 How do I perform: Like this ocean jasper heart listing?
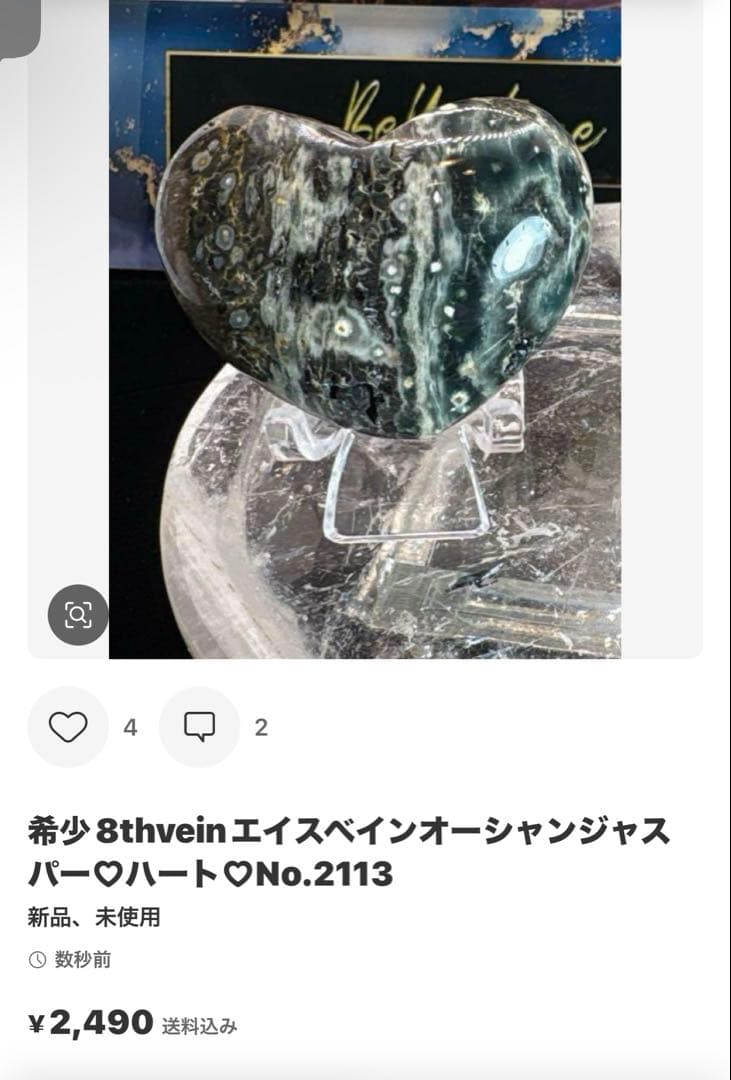68,727
